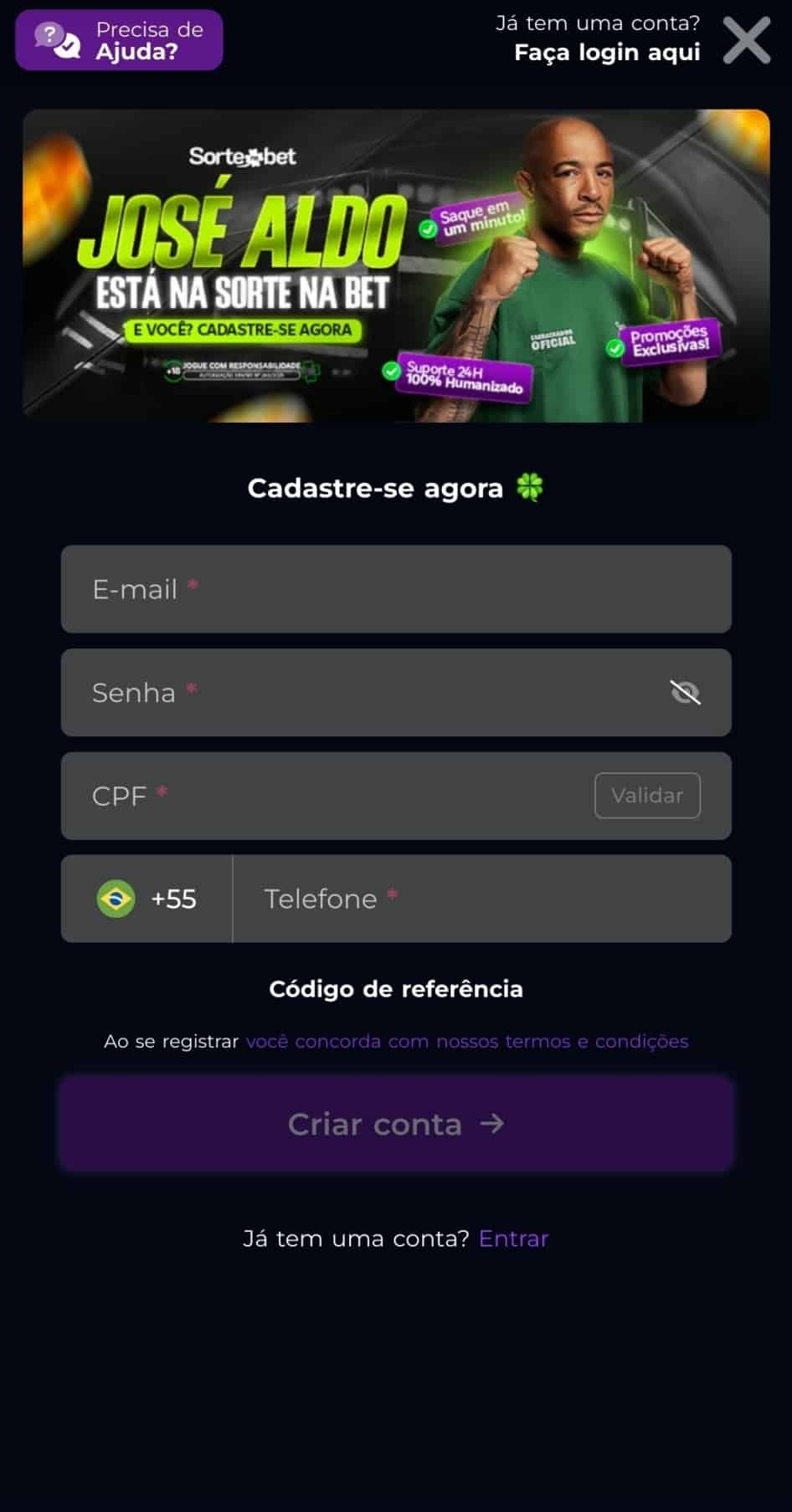Click the Brazil flag icon
The width and height of the screenshot is (792, 1512).
point(116,899)
